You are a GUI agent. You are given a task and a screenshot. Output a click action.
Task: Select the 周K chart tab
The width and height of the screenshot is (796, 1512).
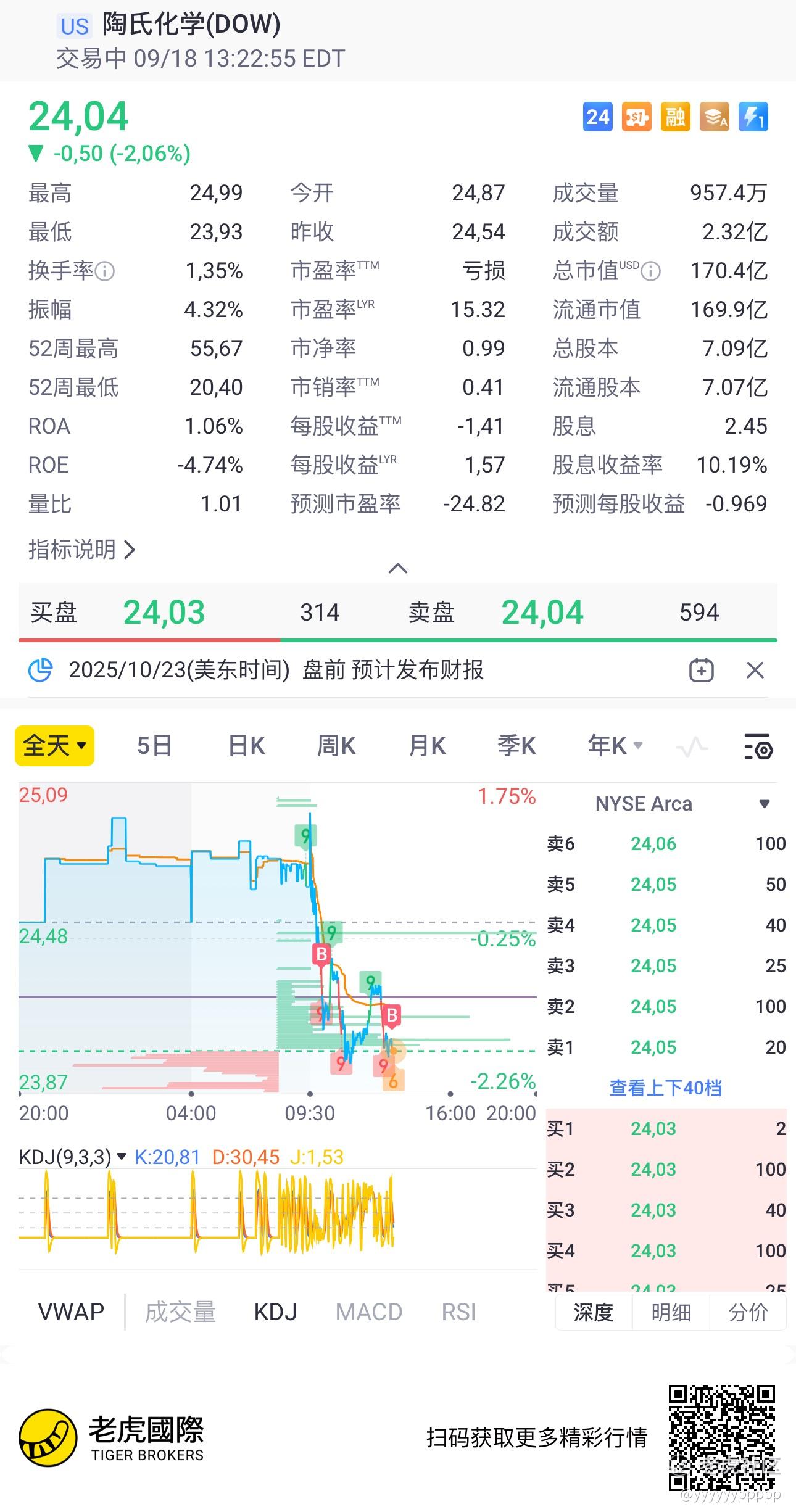pos(336,746)
